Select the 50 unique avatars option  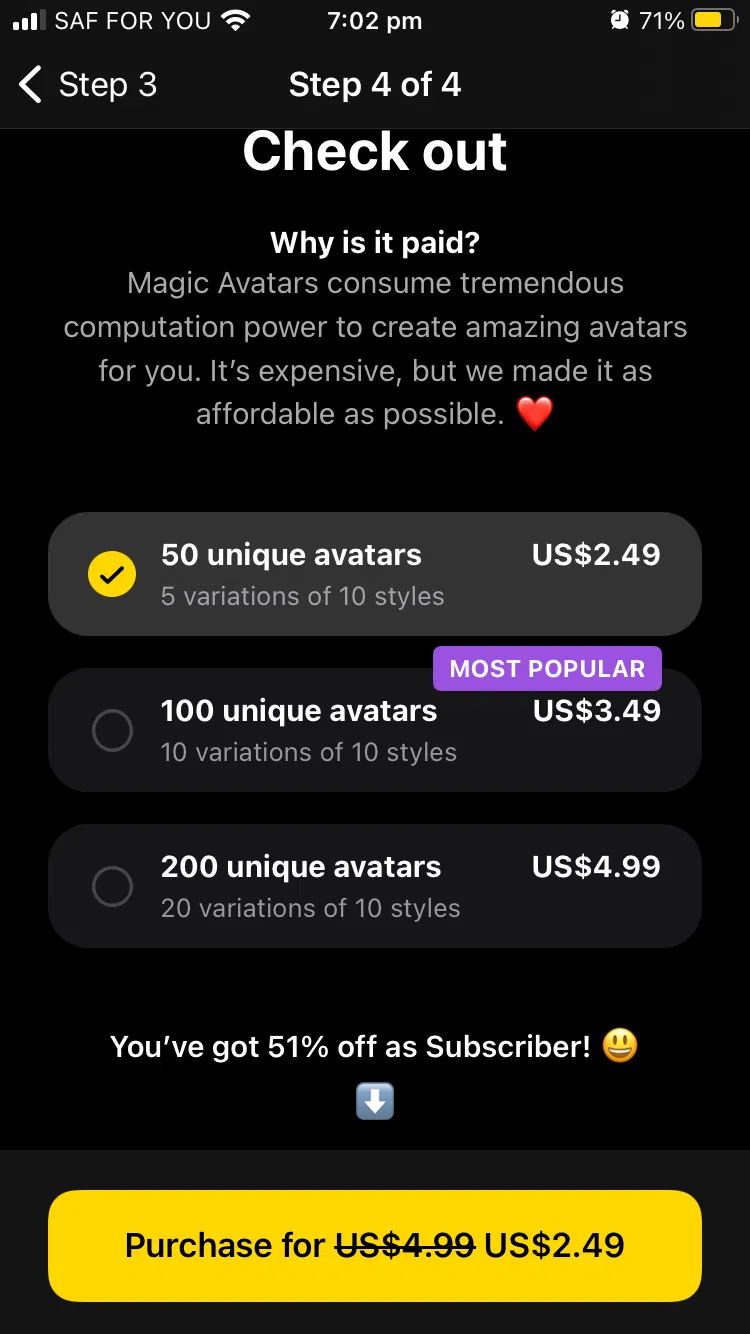pyautogui.click(x=374, y=574)
